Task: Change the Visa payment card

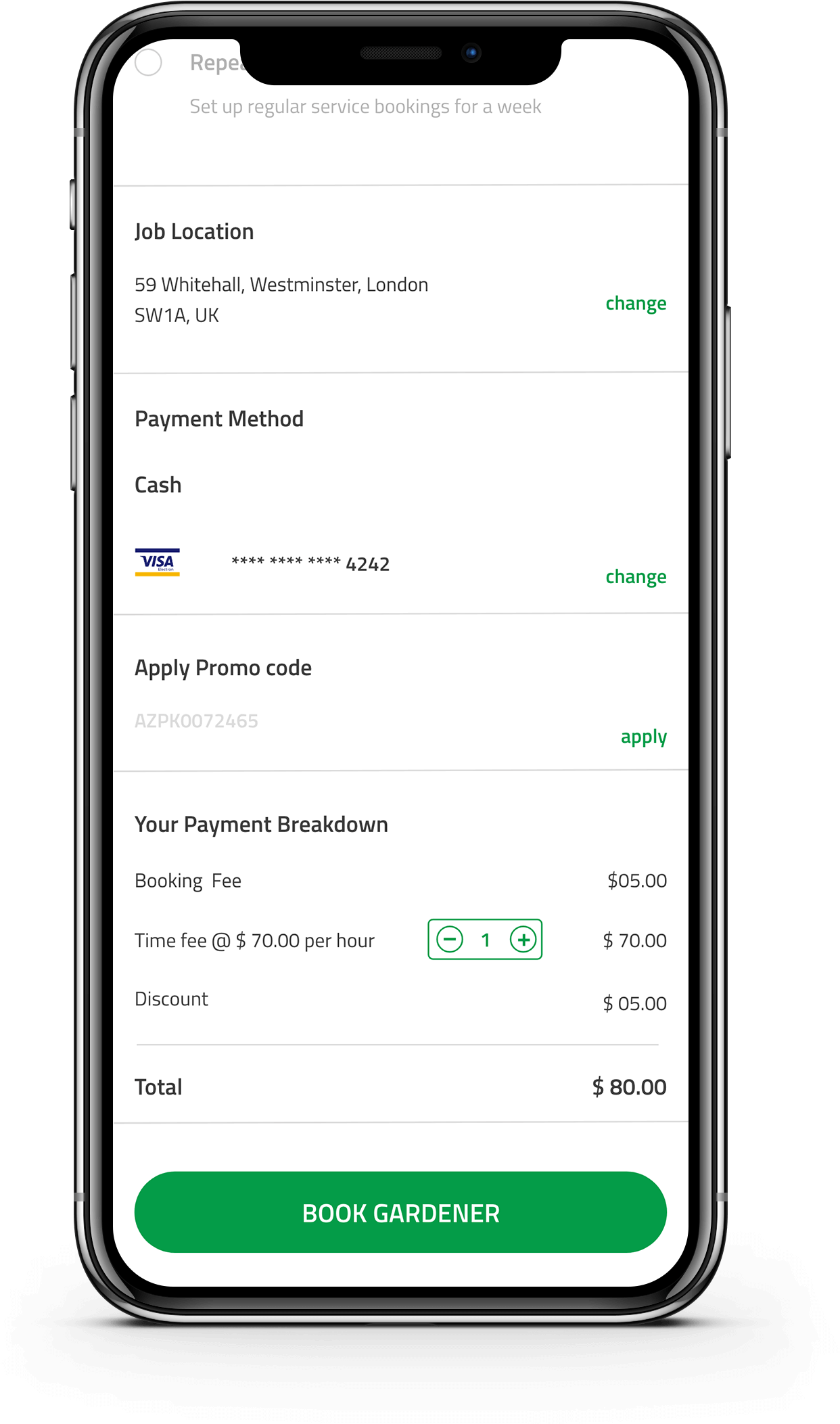Action: 636,577
